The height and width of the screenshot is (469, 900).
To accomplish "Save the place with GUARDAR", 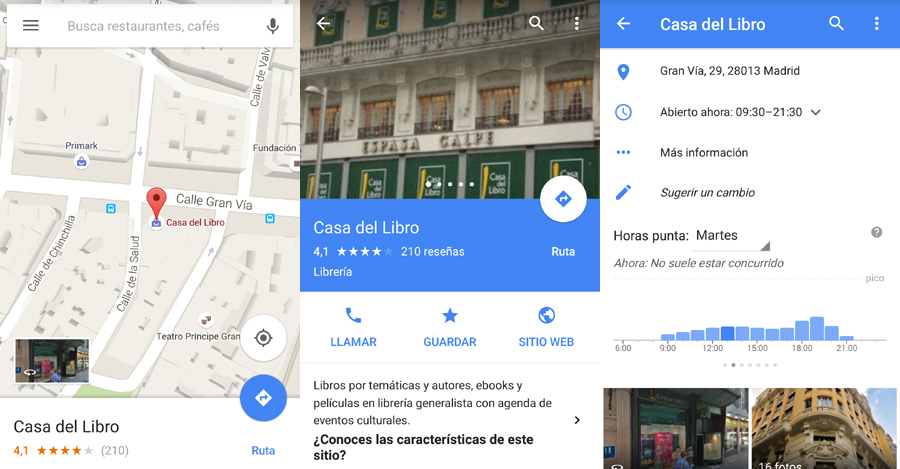I will pos(450,327).
